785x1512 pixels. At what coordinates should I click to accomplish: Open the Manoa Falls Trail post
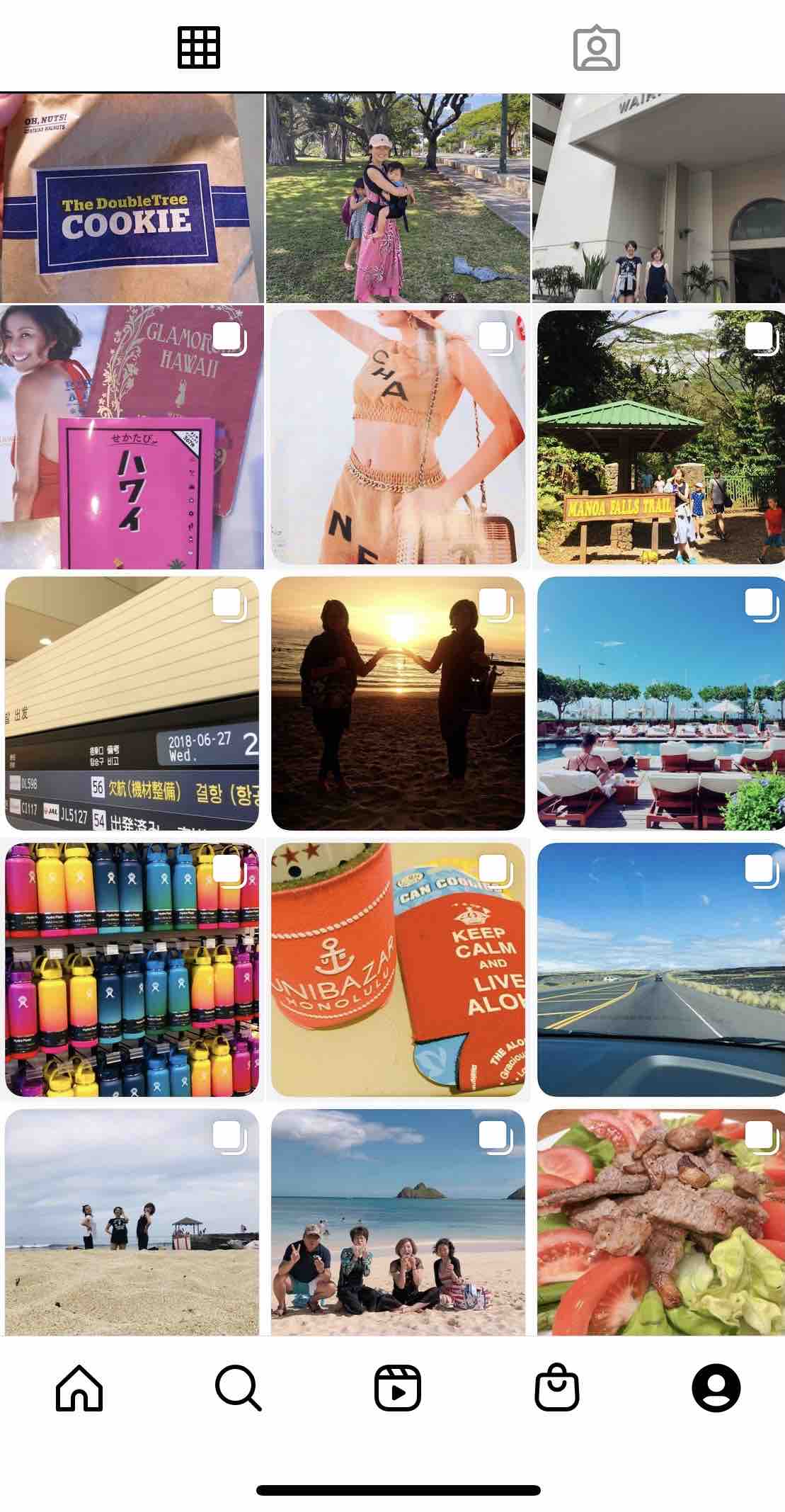tap(660, 437)
